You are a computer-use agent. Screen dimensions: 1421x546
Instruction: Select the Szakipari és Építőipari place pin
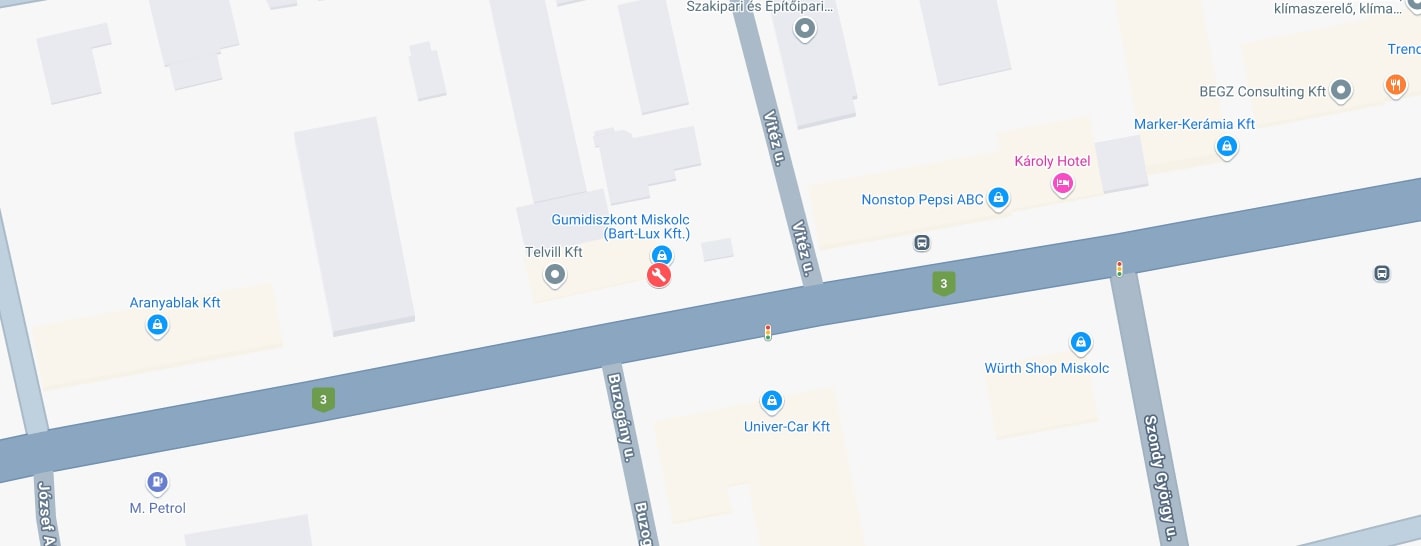805,29
